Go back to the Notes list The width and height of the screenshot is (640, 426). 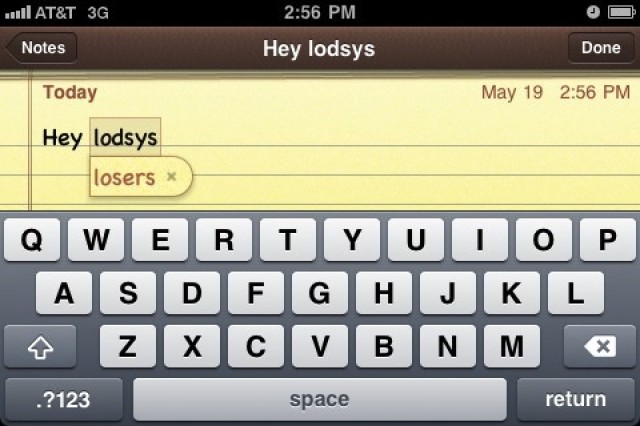tap(40, 48)
